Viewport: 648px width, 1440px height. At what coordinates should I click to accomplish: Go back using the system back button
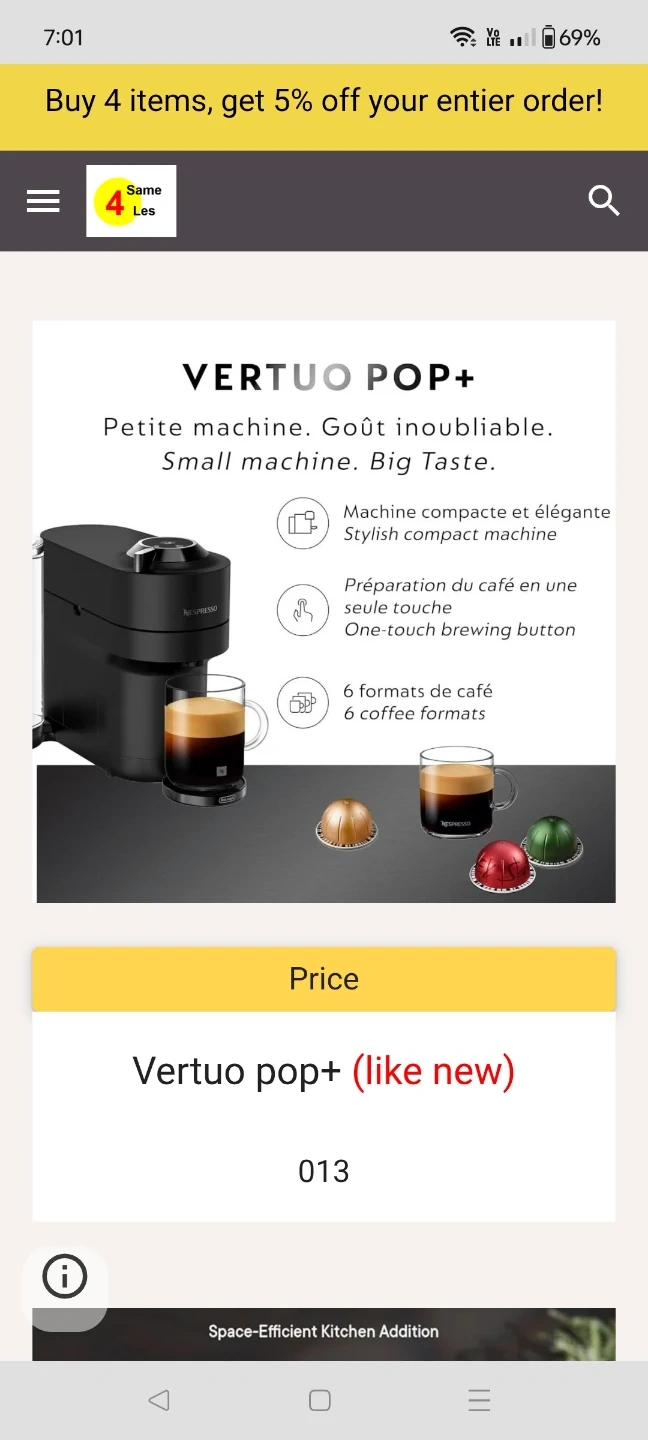click(x=159, y=1400)
